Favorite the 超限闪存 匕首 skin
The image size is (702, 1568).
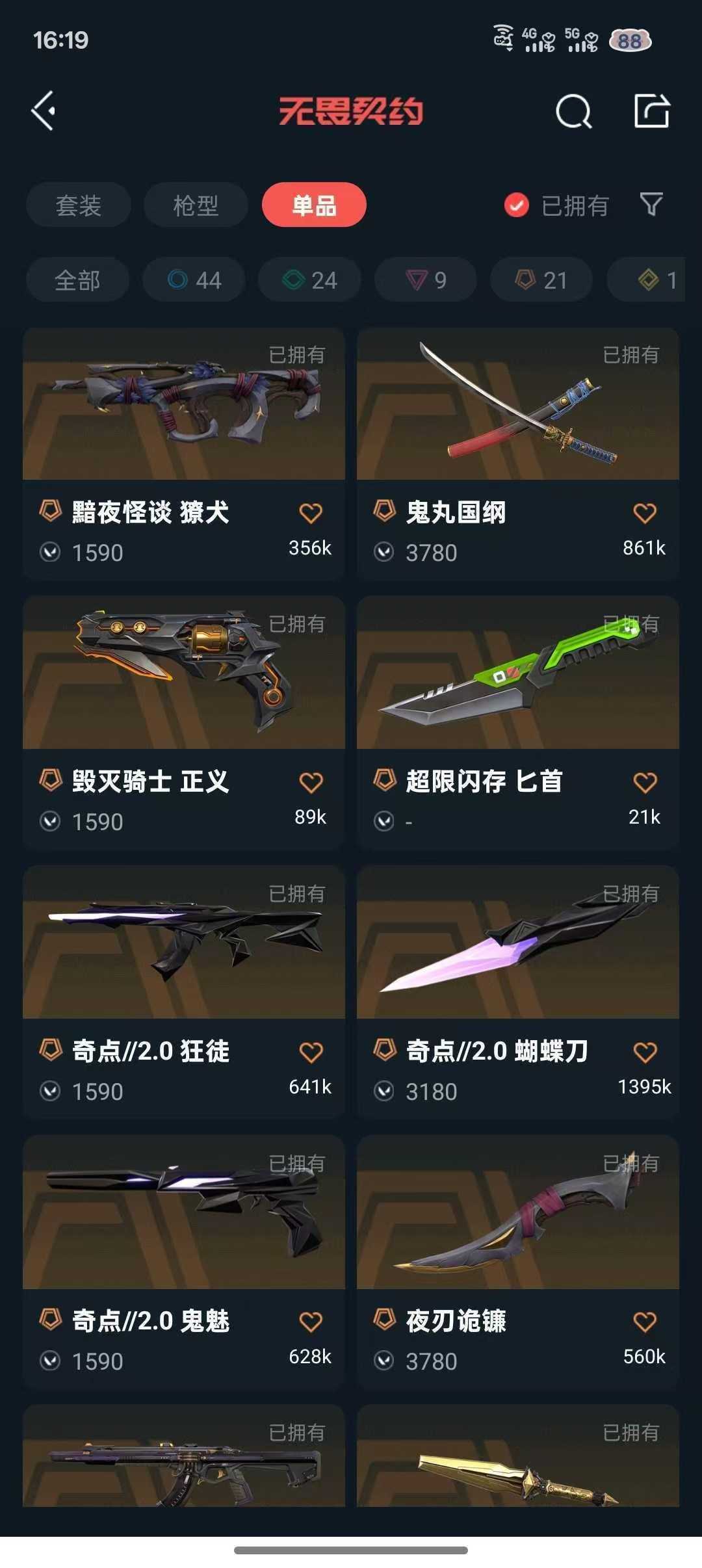tap(644, 782)
